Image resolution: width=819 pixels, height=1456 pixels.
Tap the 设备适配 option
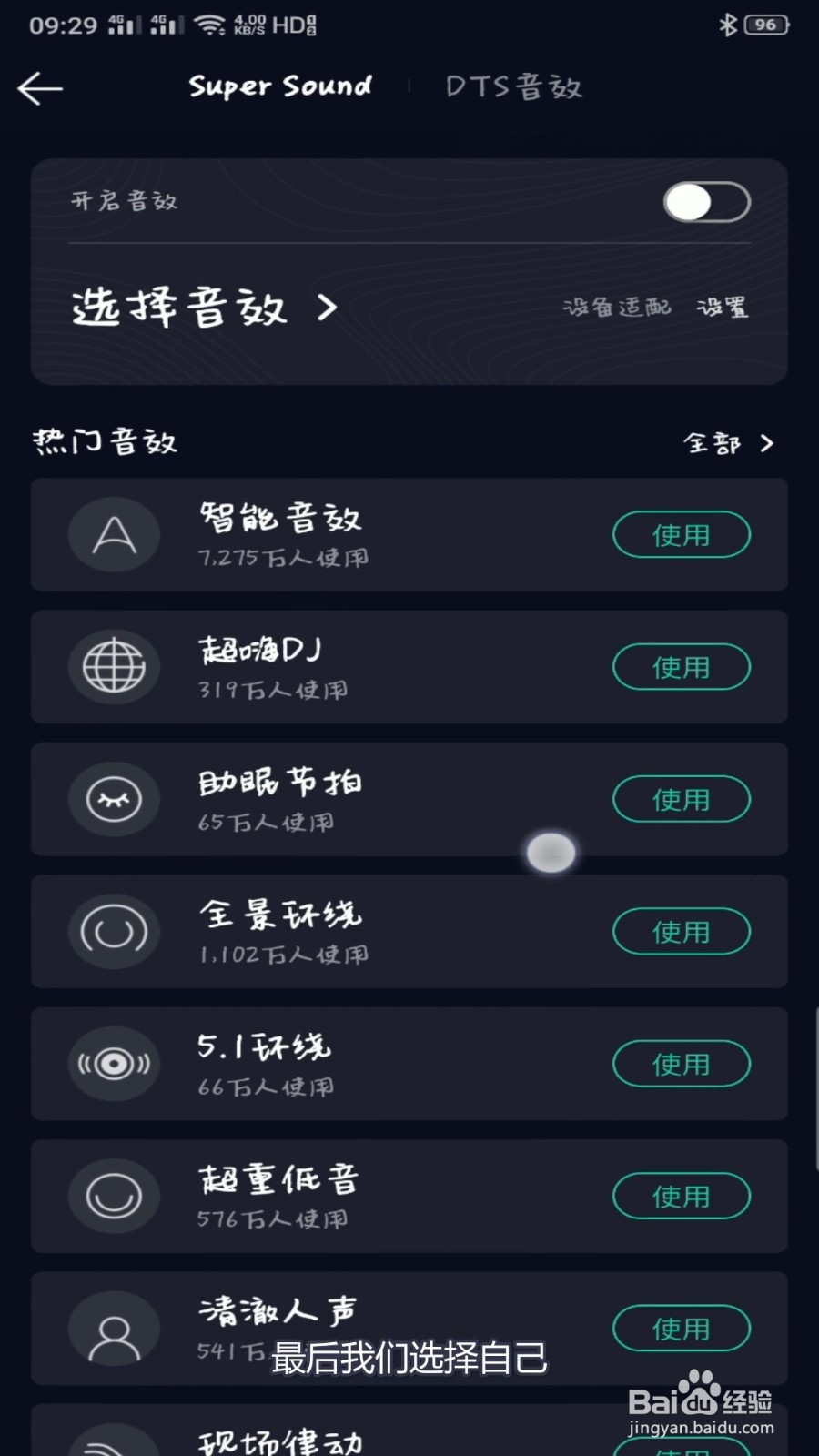(617, 308)
